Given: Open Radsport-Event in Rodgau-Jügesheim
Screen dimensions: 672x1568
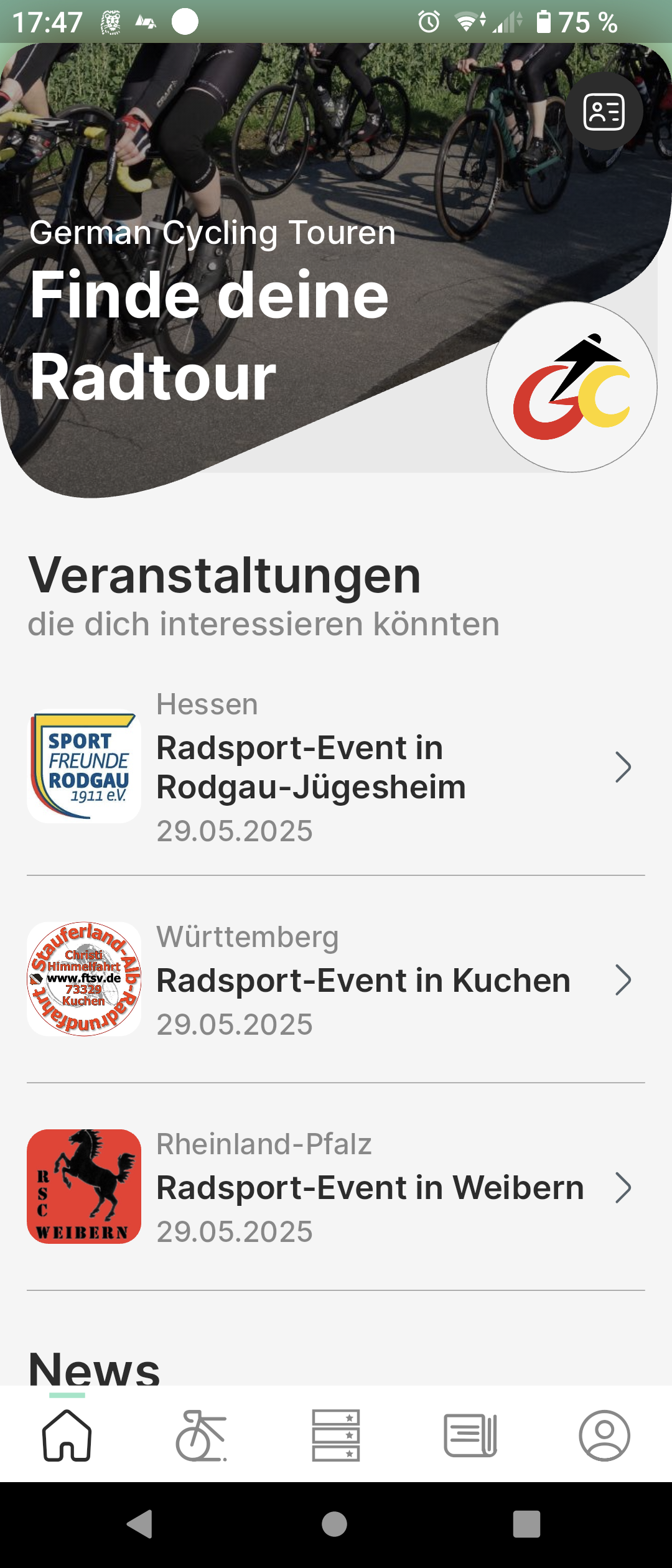Looking at the screenshot, I should (x=336, y=768).
